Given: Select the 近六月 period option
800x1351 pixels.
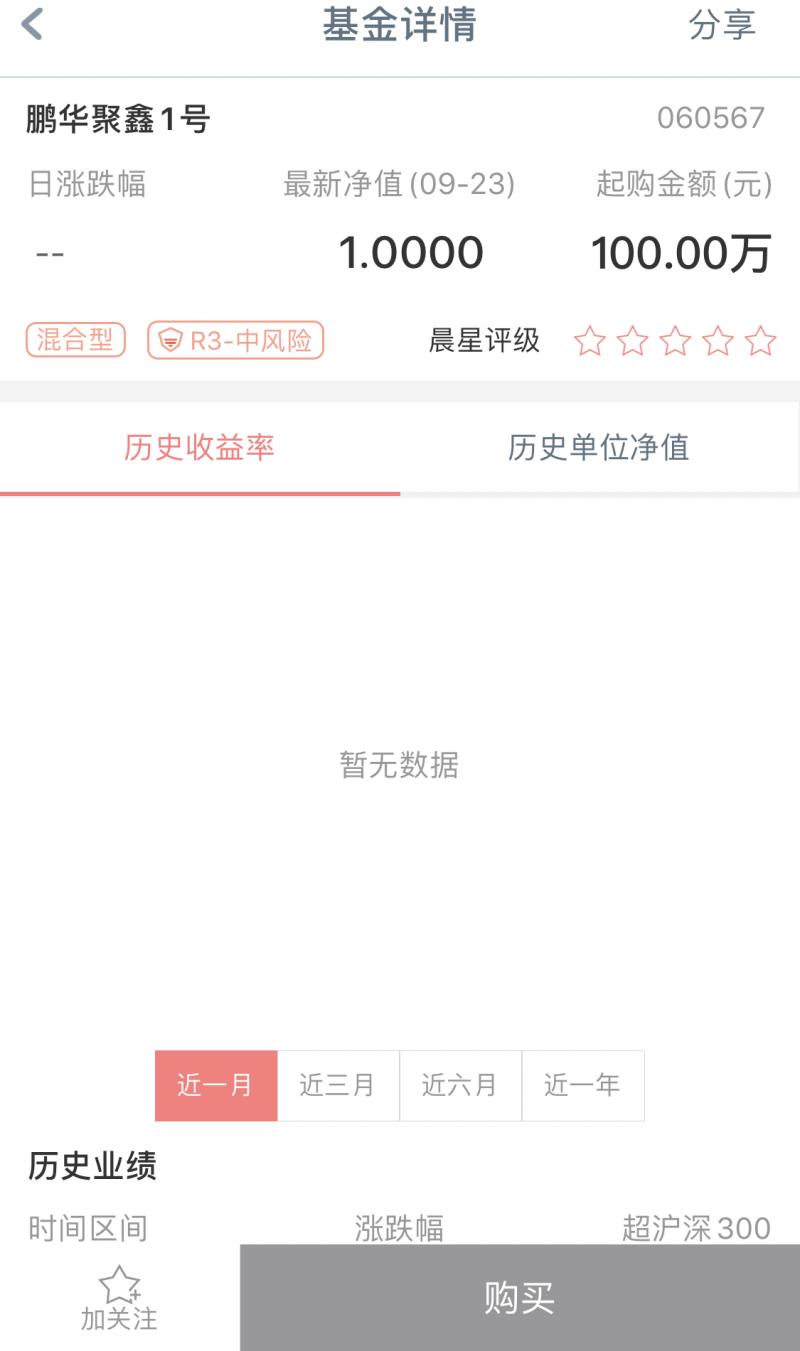Looking at the screenshot, I should (x=460, y=1086).
